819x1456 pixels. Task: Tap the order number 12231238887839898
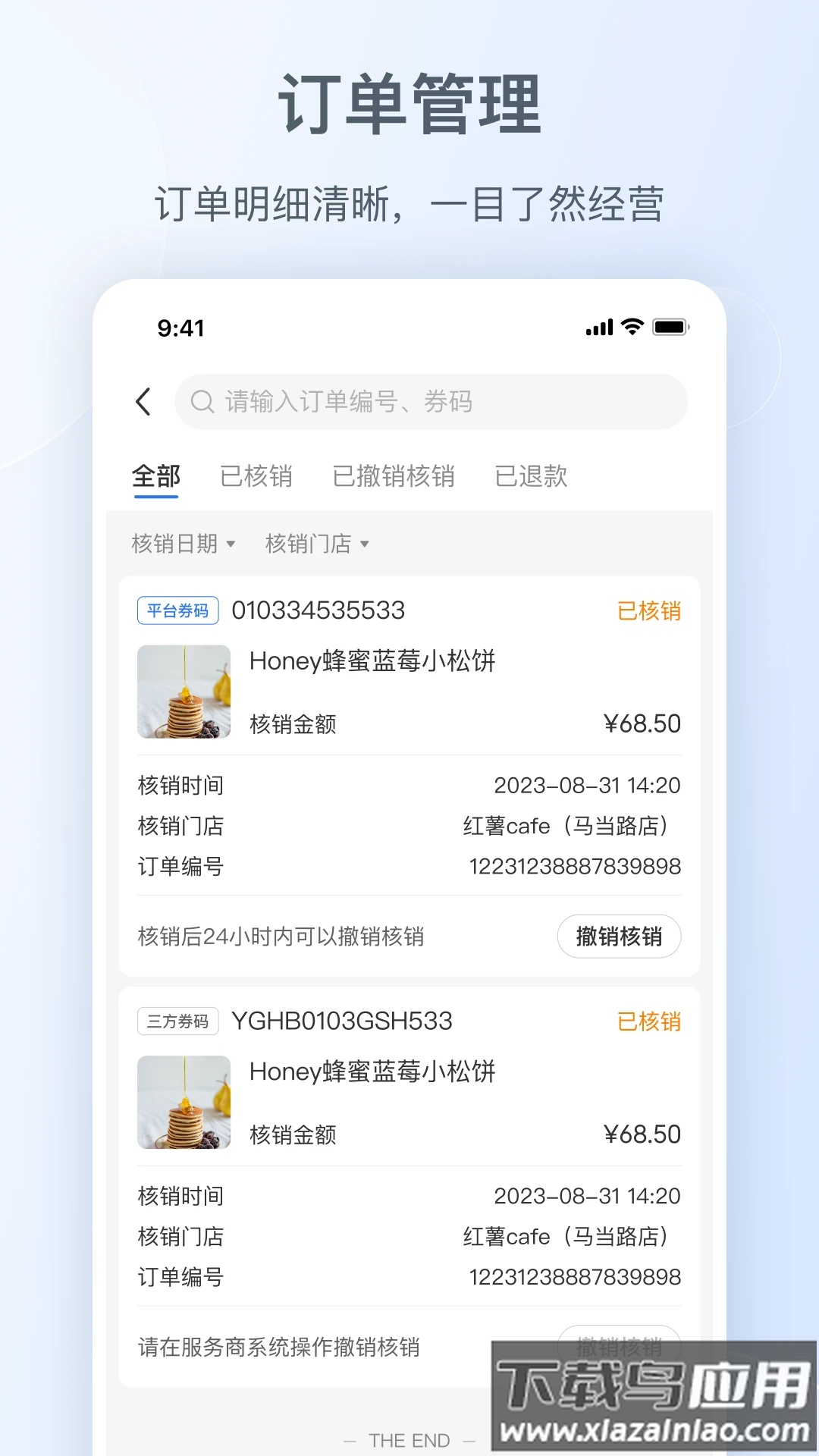(x=574, y=865)
